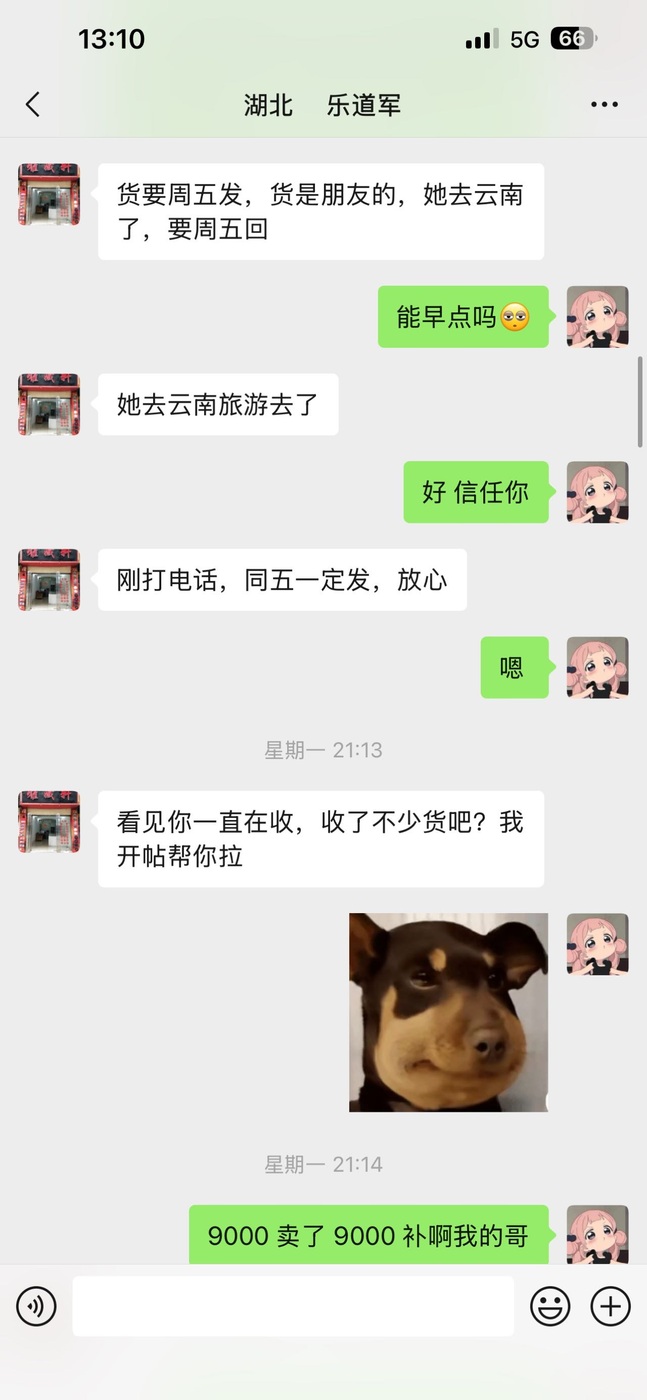647x1400 pixels.
Task: Open contact avatar beside 她去云南旅游去了
Action: pyautogui.click(x=48, y=404)
